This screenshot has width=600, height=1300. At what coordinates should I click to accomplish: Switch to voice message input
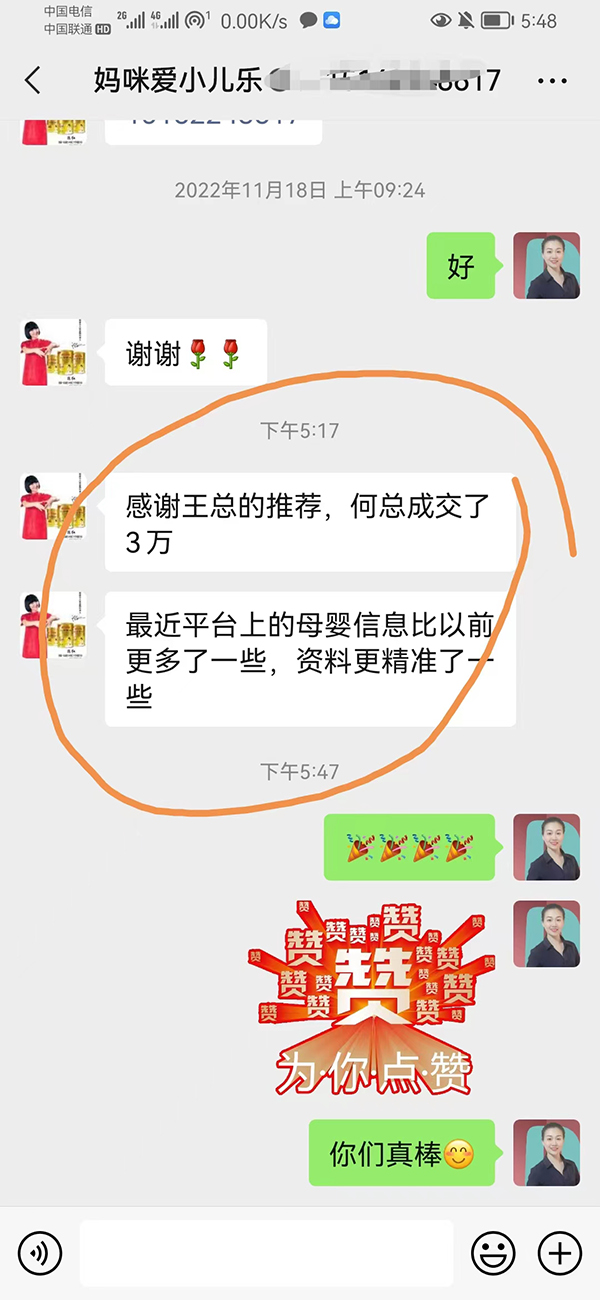point(40,1252)
